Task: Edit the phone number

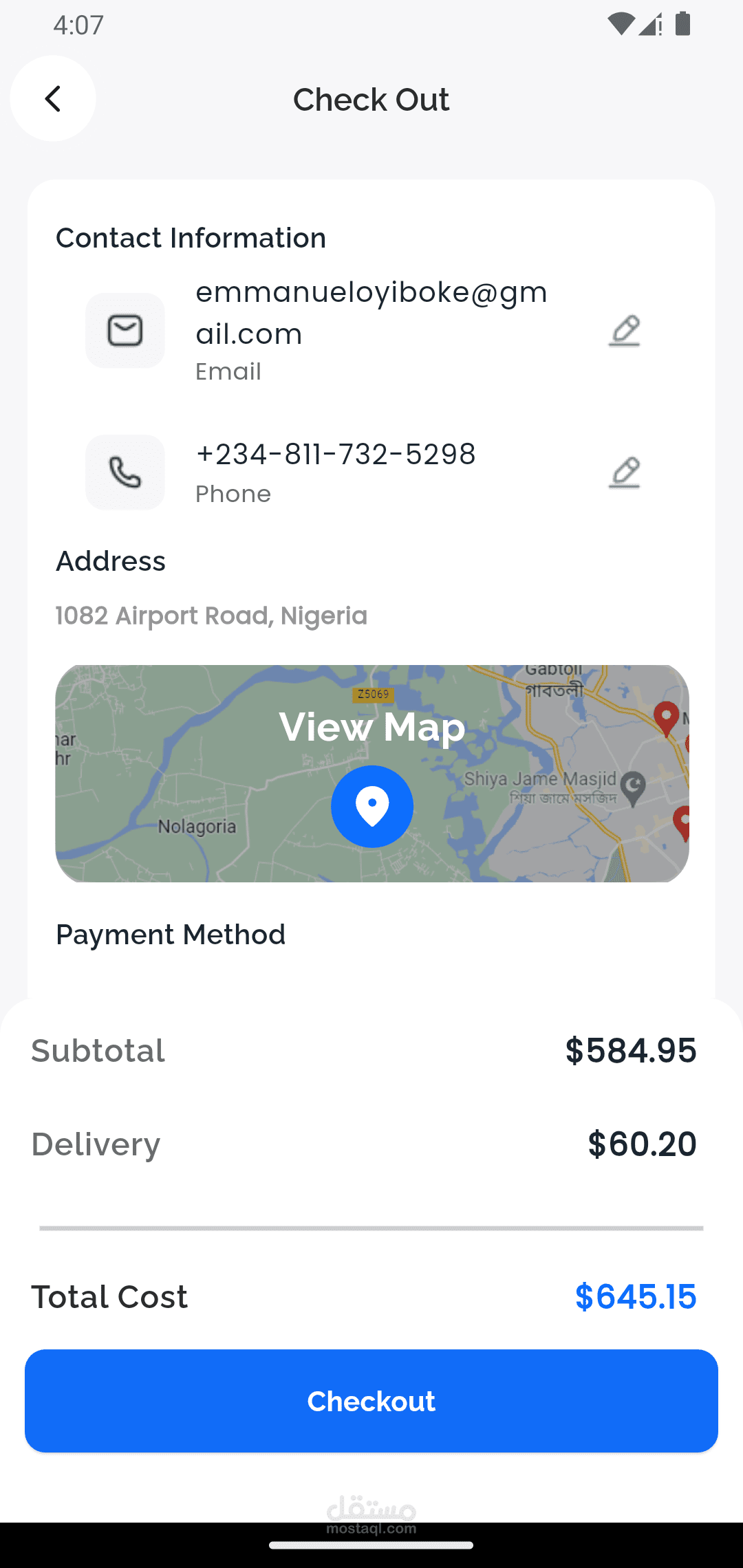Action: [x=624, y=472]
